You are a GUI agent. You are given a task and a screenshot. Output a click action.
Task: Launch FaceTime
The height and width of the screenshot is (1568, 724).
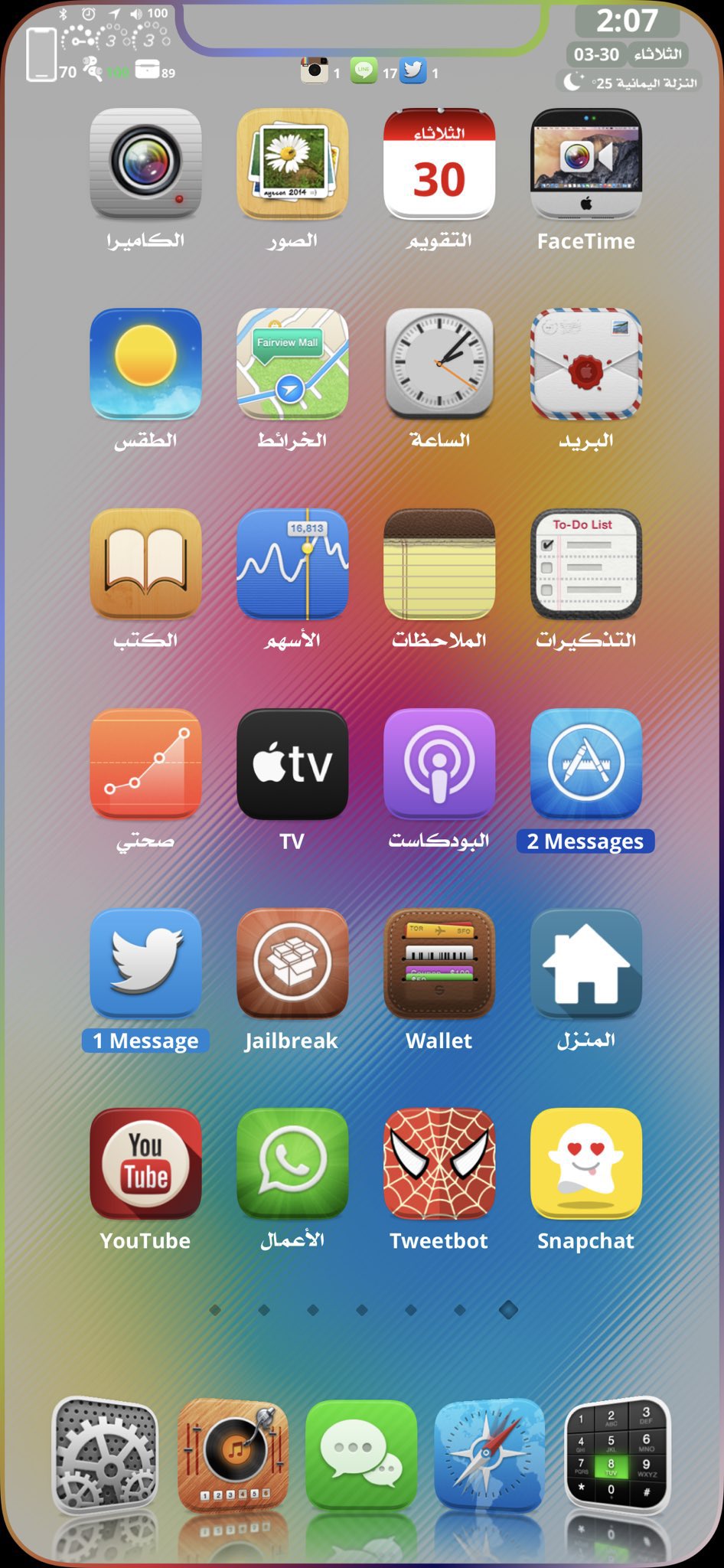tap(586, 163)
